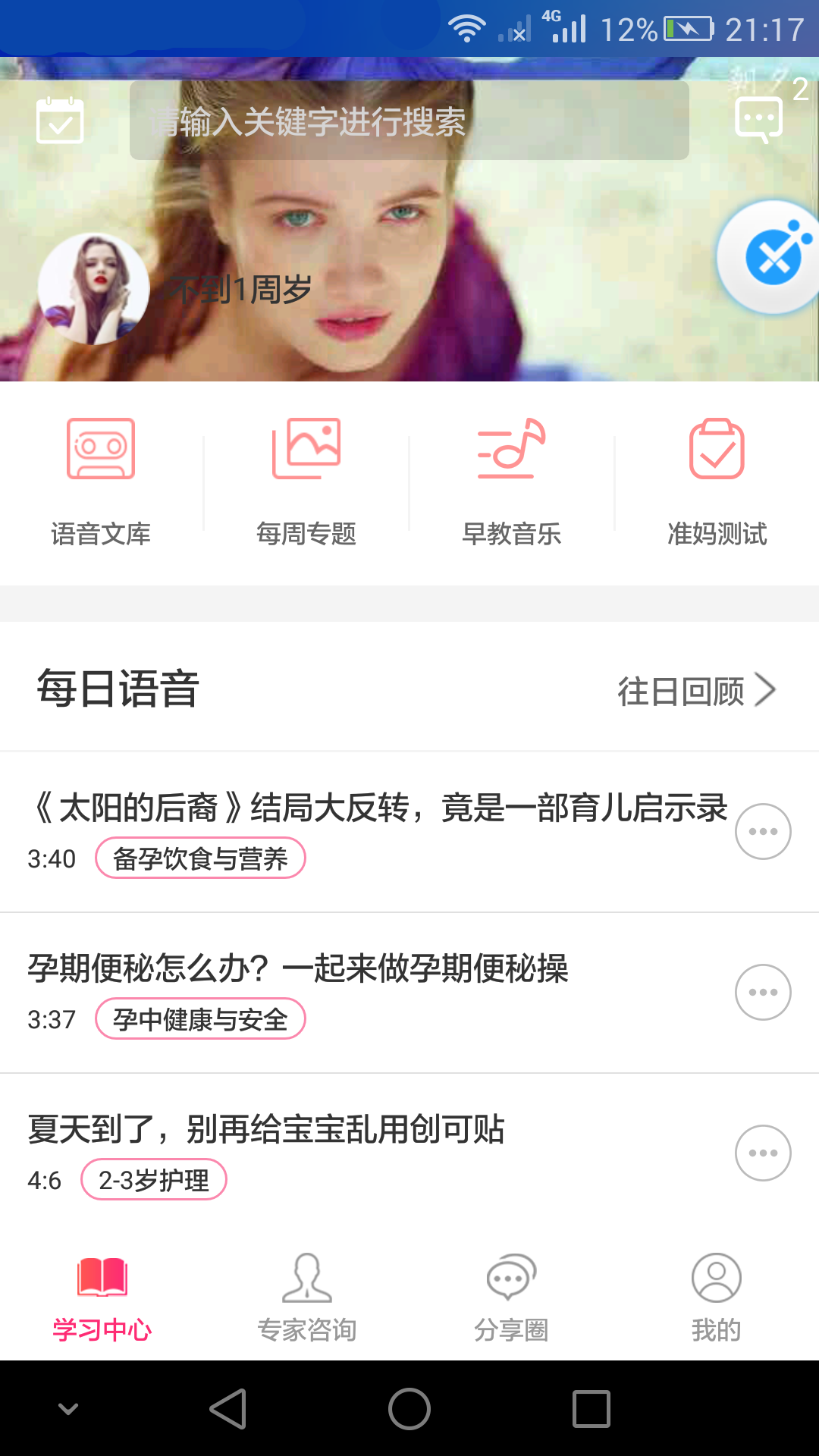Play 孕期便秘怎么办 audio
Viewport: 819px width, 1456px height.
(x=298, y=968)
